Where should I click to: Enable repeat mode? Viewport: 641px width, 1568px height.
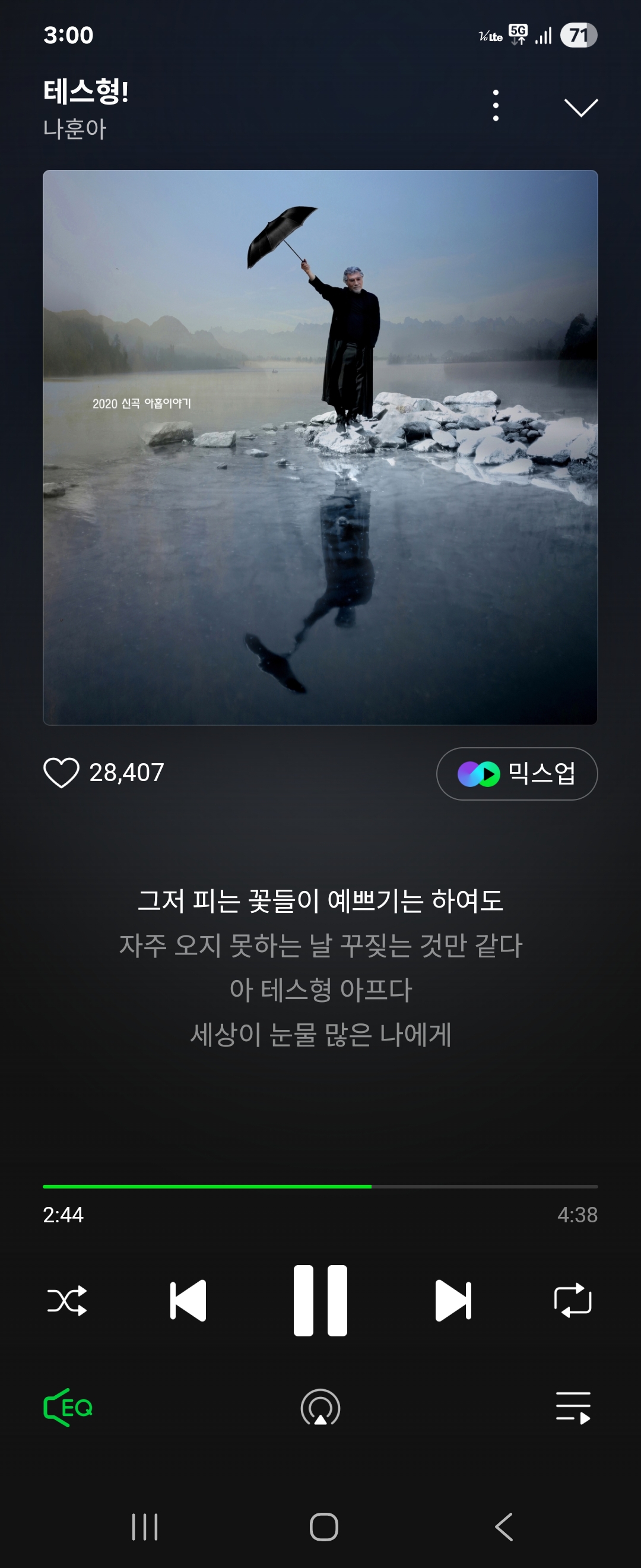coord(572,1300)
